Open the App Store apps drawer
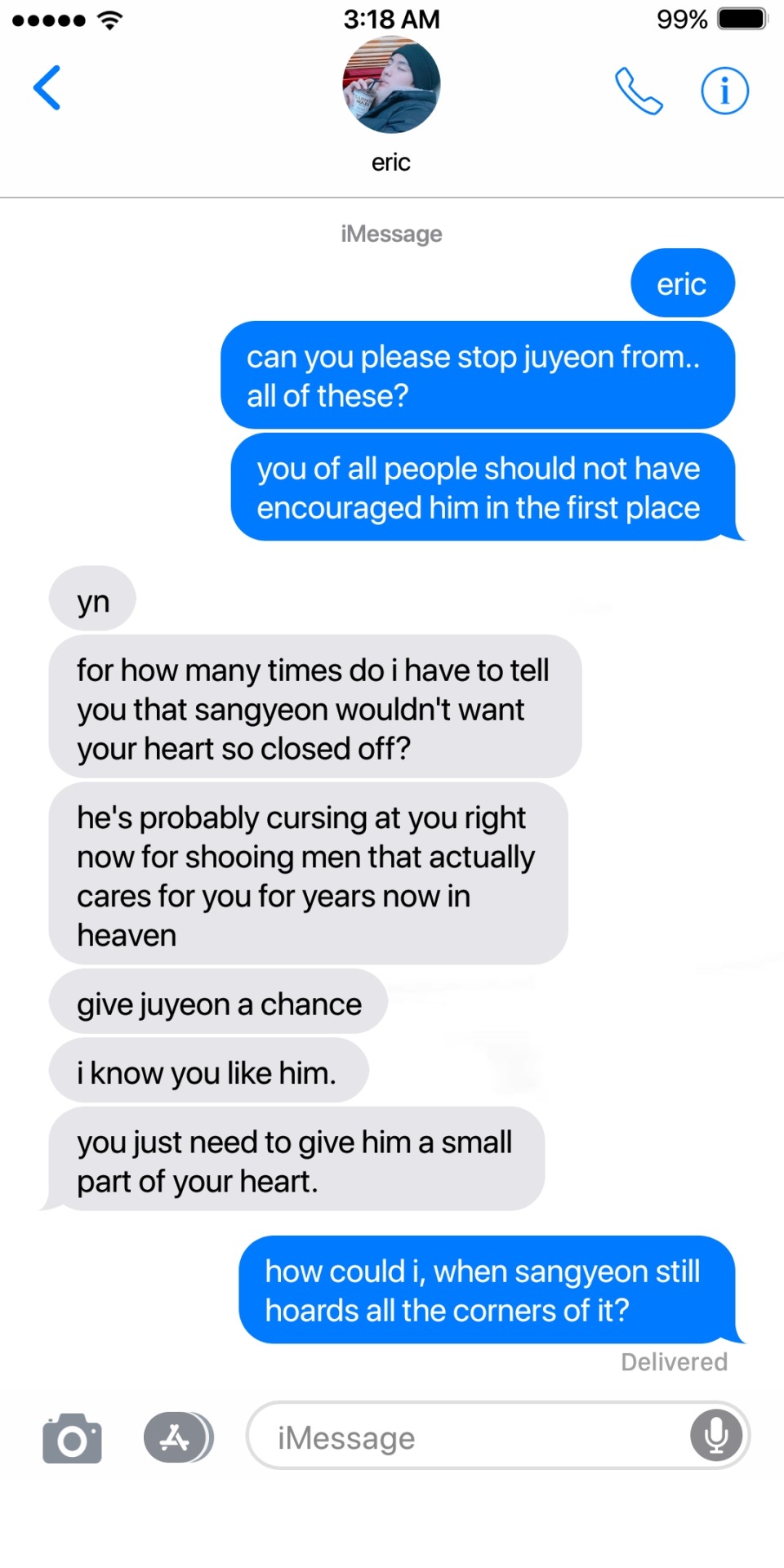The width and height of the screenshot is (784, 1568). click(x=177, y=1437)
